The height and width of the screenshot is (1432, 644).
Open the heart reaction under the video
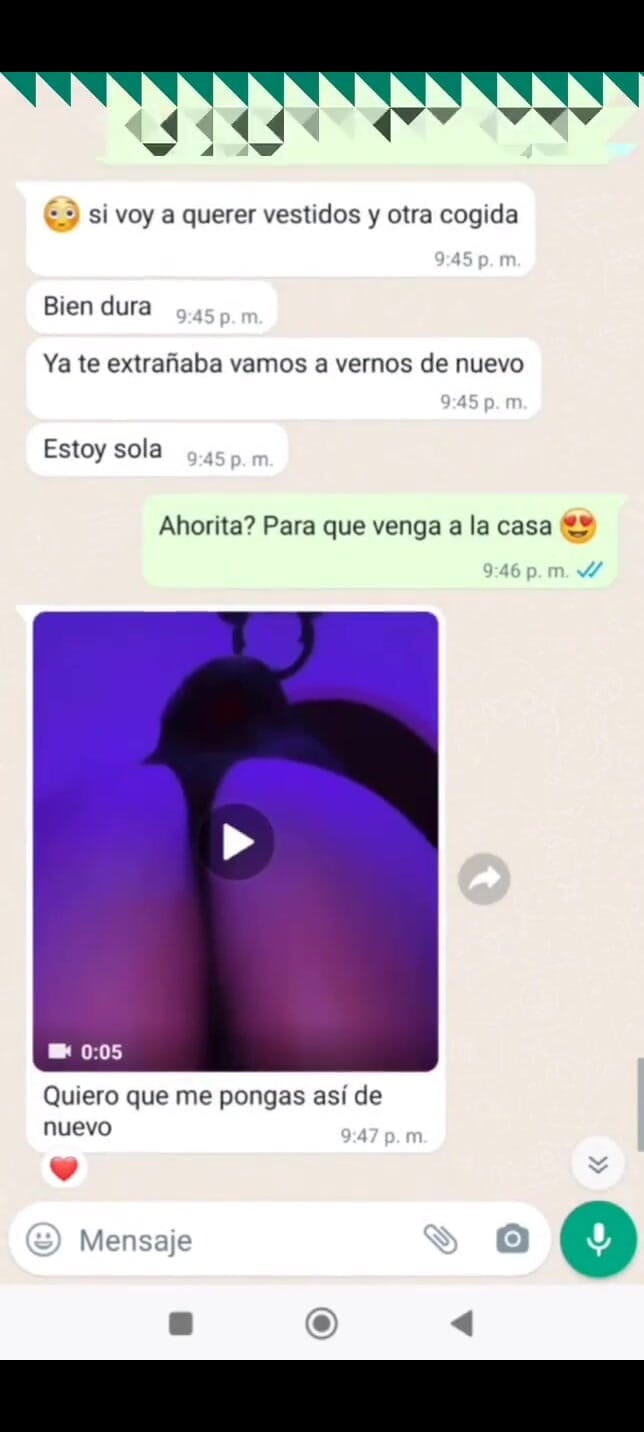coord(64,1168)
